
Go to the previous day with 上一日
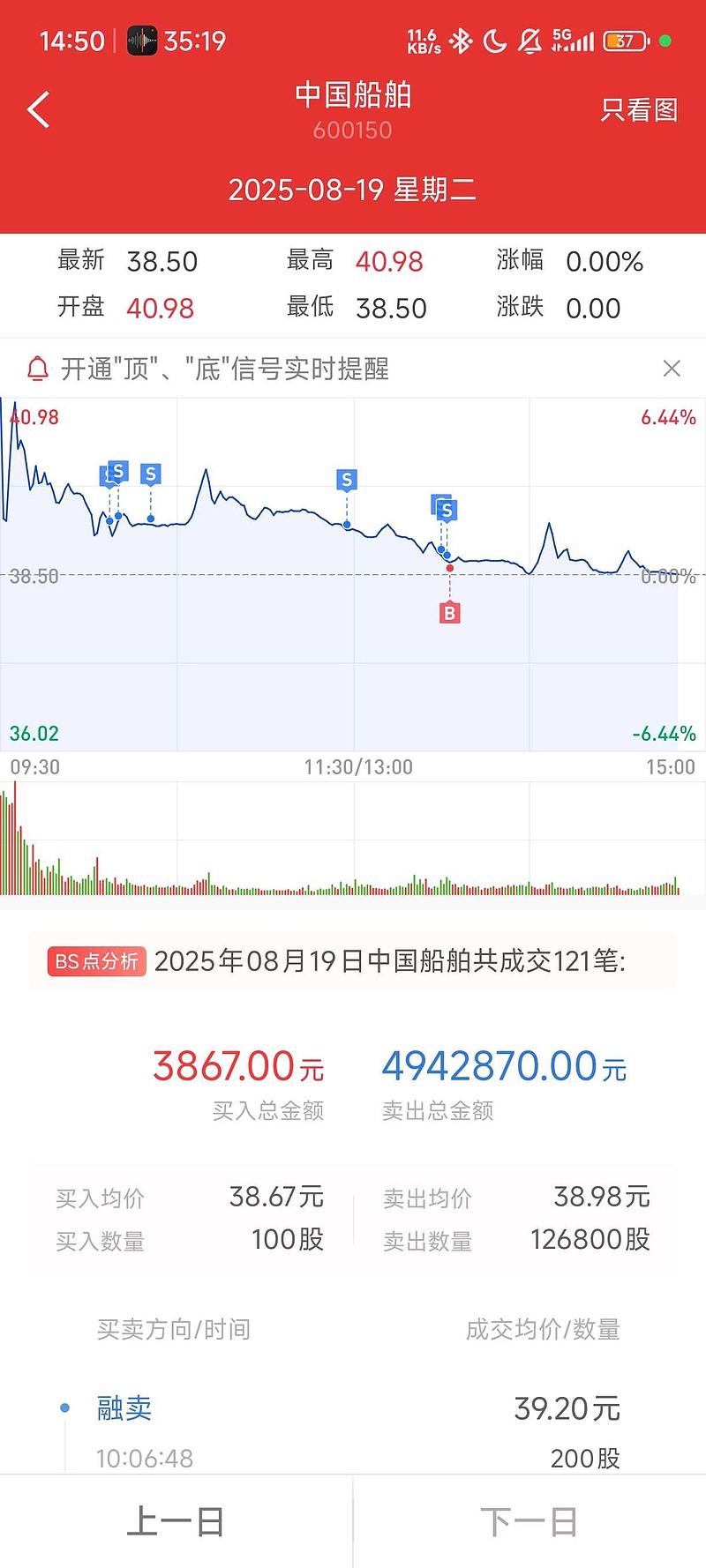(176, 1522)
